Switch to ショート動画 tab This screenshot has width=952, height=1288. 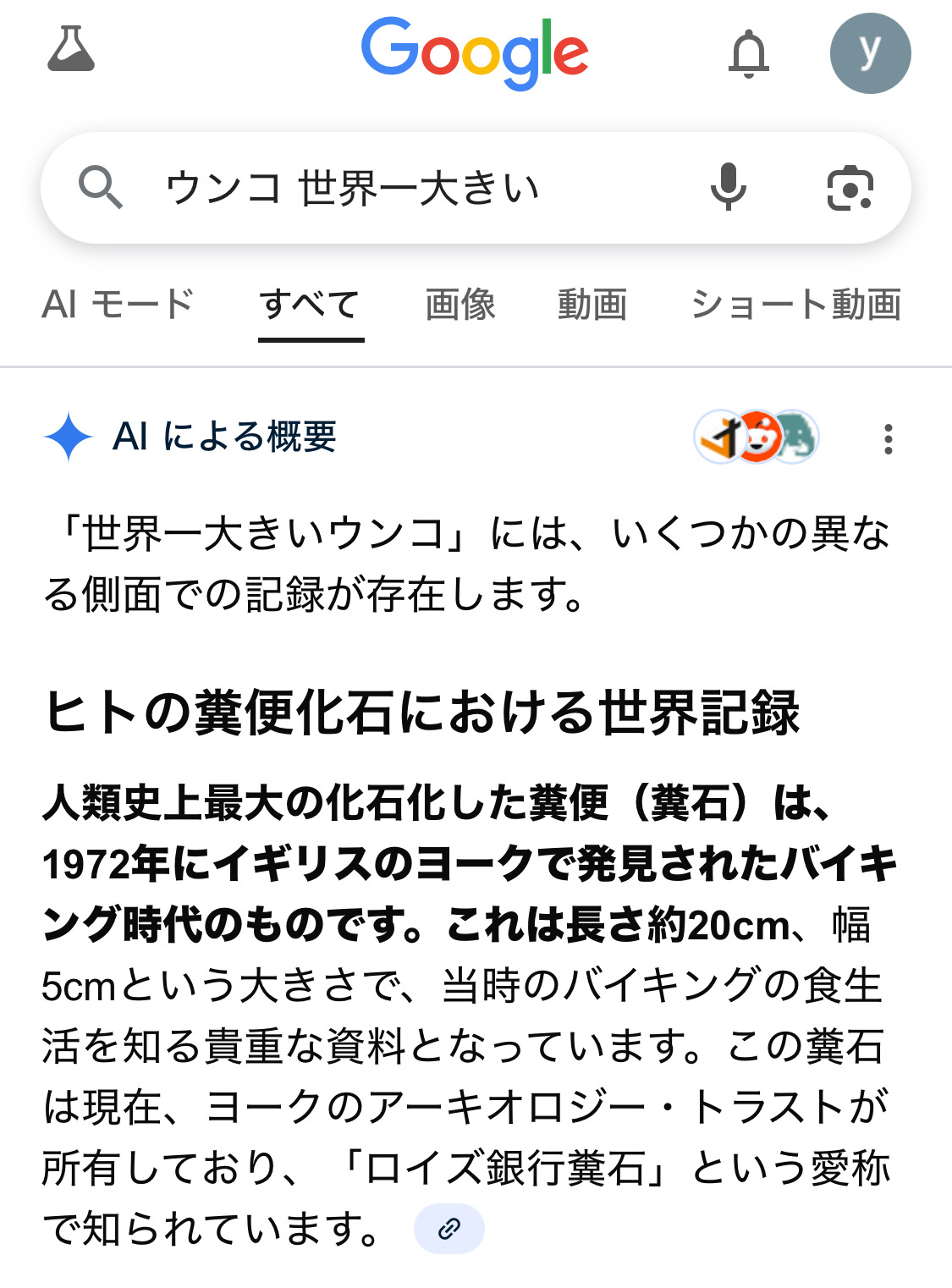coord(795,305)
